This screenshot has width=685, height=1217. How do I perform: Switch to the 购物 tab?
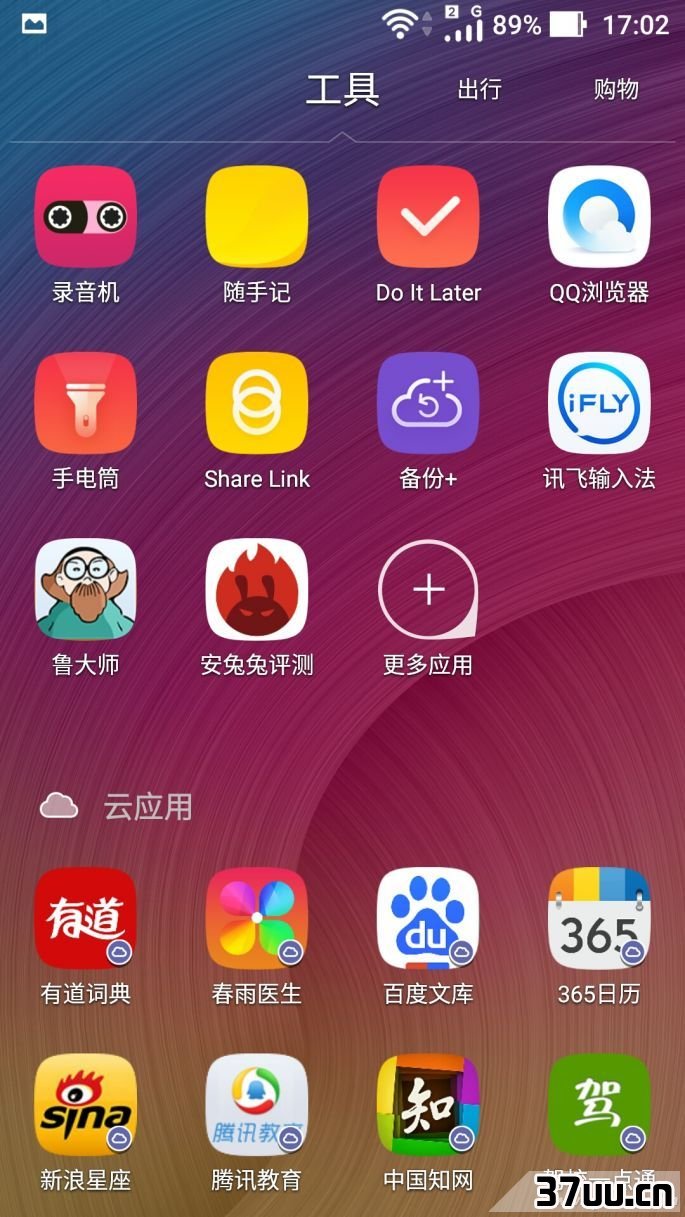tap(615, 89)
